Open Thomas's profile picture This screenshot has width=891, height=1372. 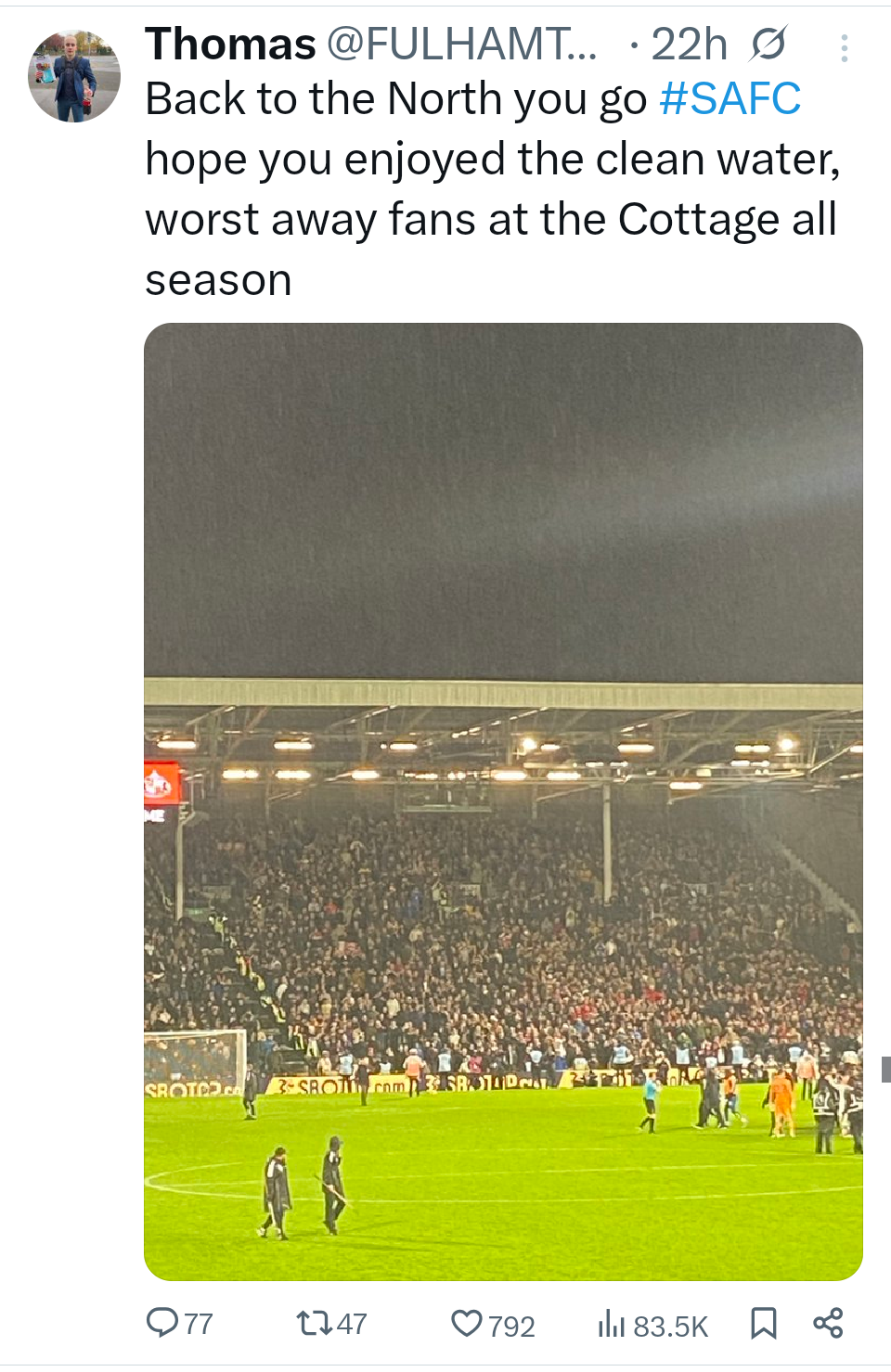point(74,76)
